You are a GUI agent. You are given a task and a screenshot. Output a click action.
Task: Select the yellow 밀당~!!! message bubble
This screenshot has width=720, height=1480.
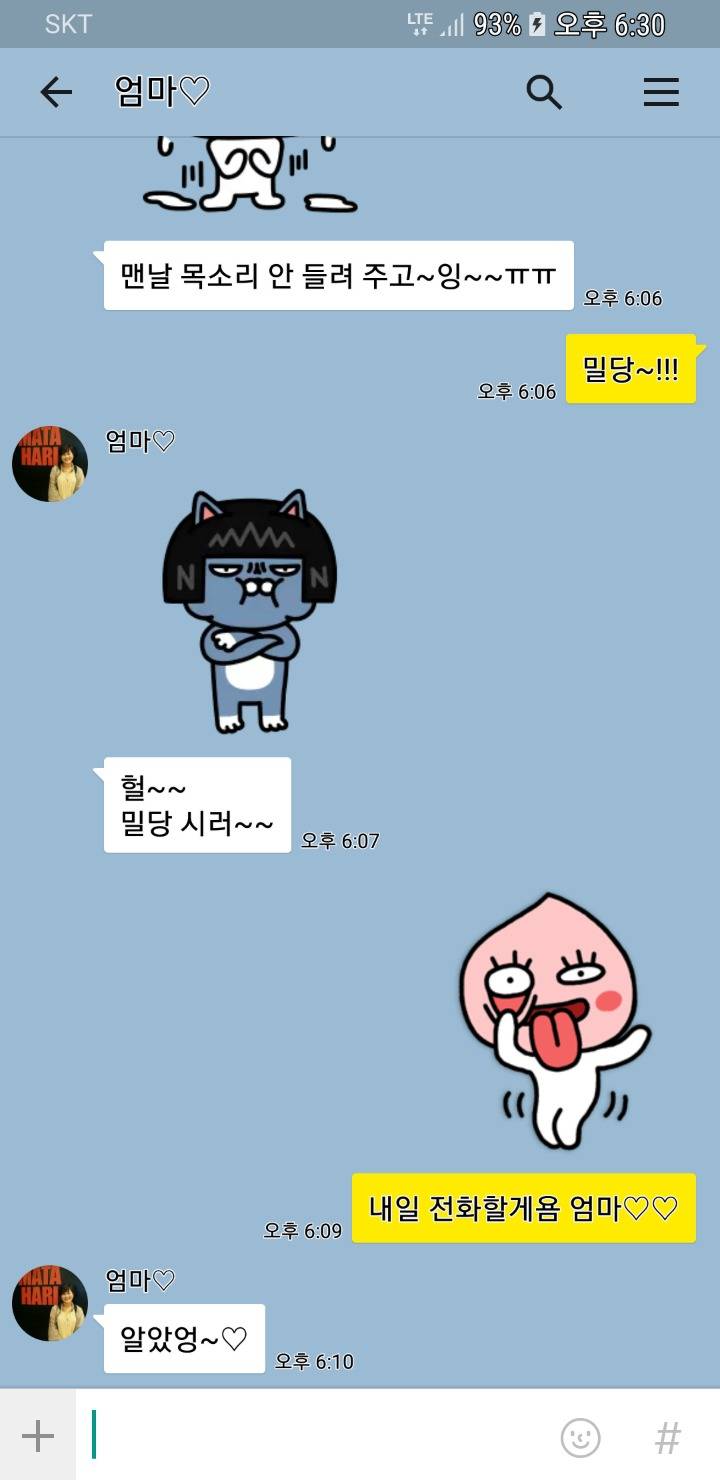(x=631, y=368)
